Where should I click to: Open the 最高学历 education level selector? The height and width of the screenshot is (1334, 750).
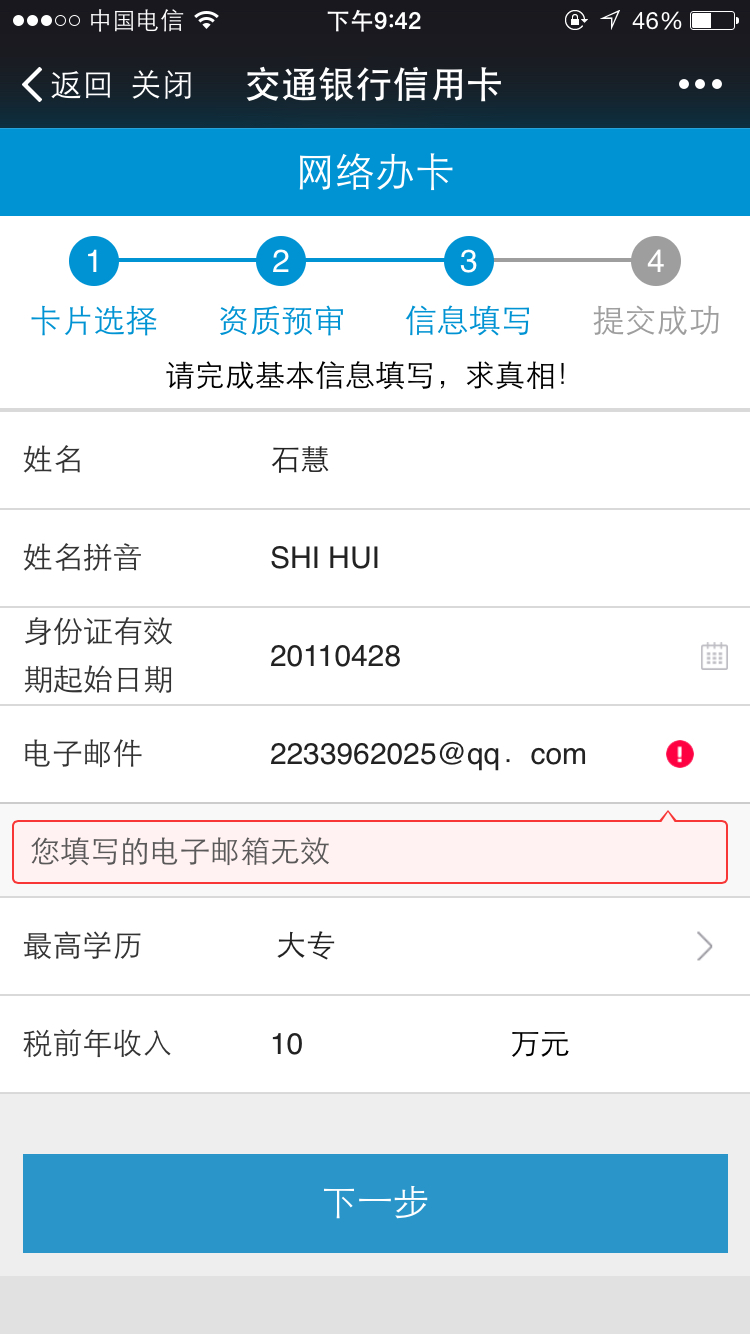click(375, 945)
